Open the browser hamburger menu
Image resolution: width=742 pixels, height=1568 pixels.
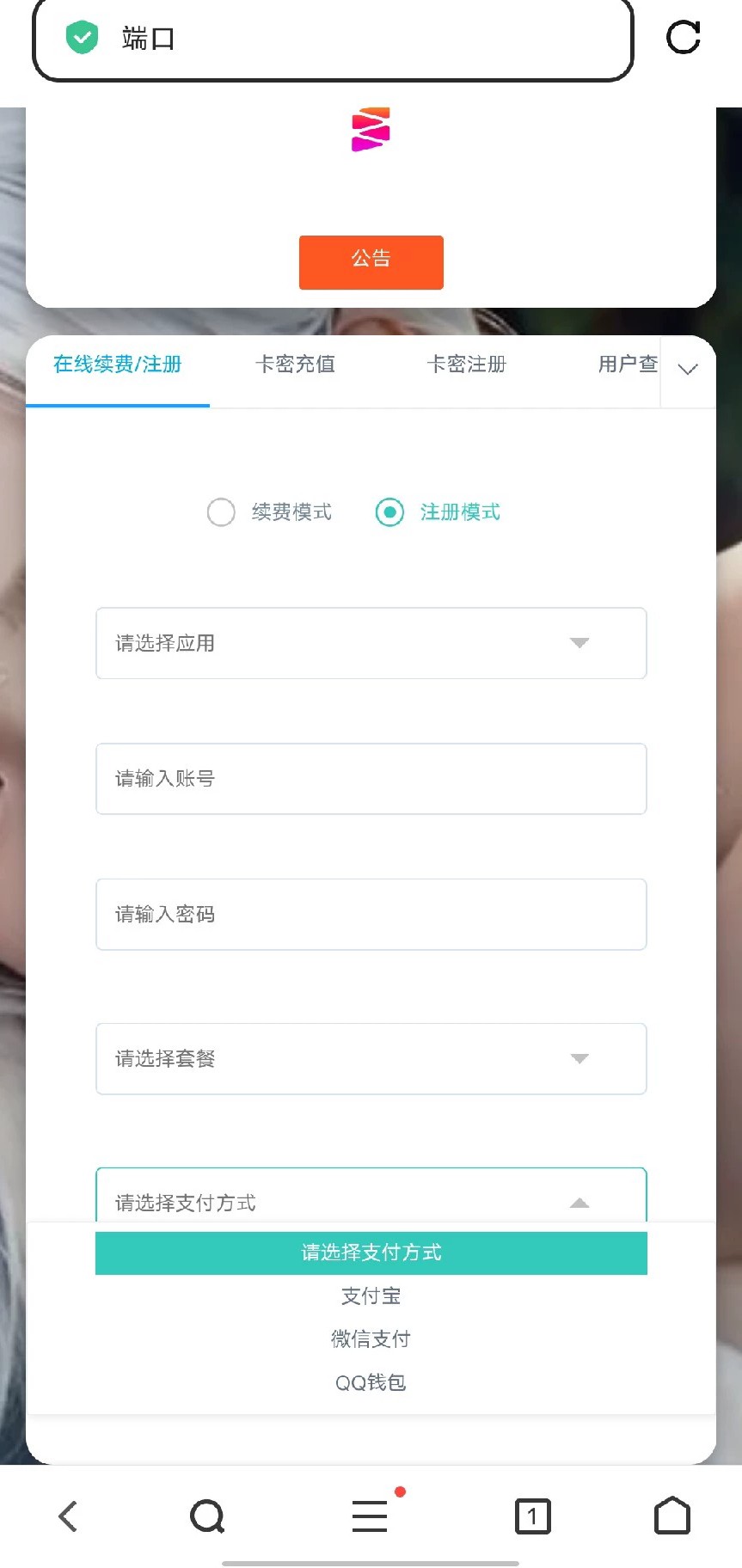click(x=370, y=1516)
